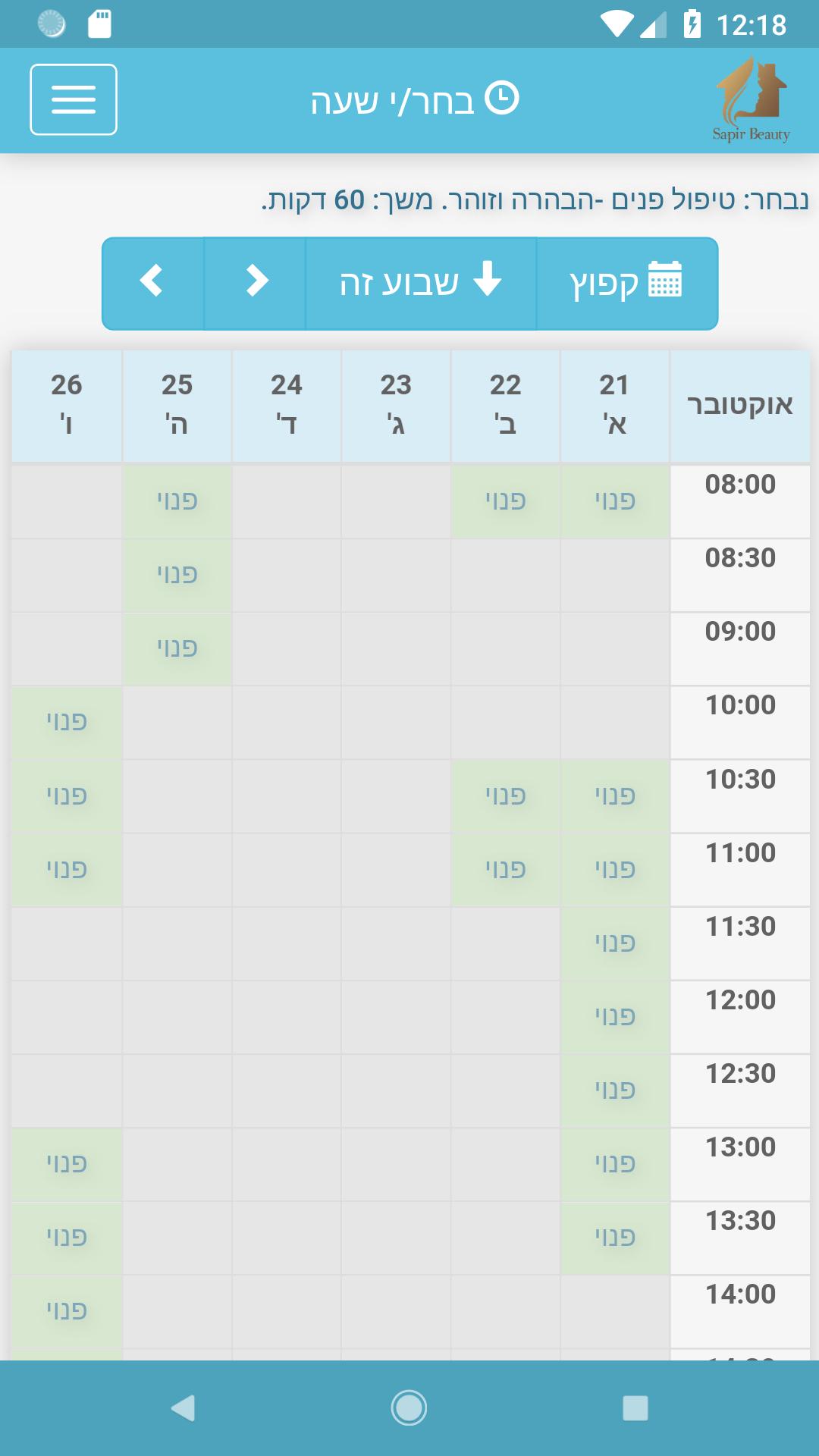This screenshot has width=819, height=1456.
Task: Jump to this week with שבוע זה
Action: [421, 284]
